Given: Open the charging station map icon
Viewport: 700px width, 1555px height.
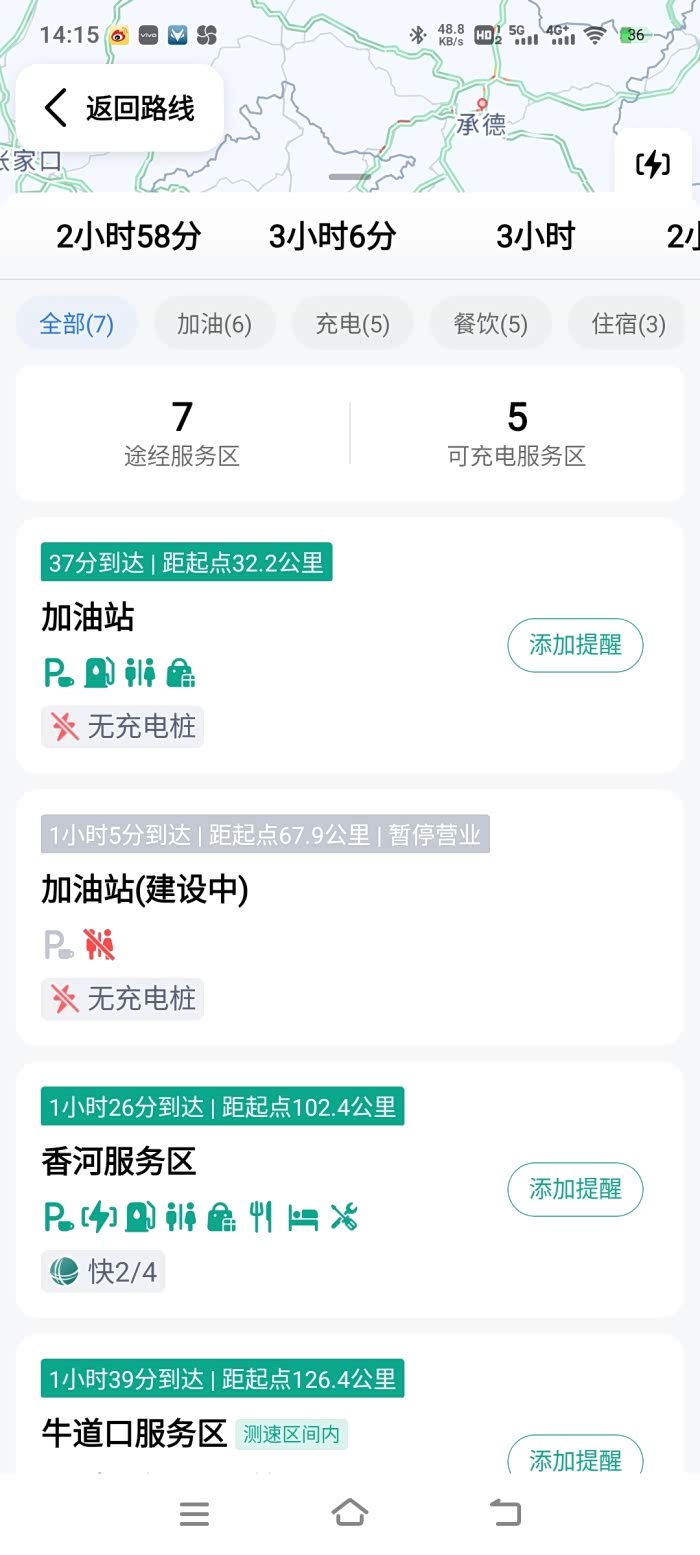Looking at the screenshot, I should [x=653, y=164].
